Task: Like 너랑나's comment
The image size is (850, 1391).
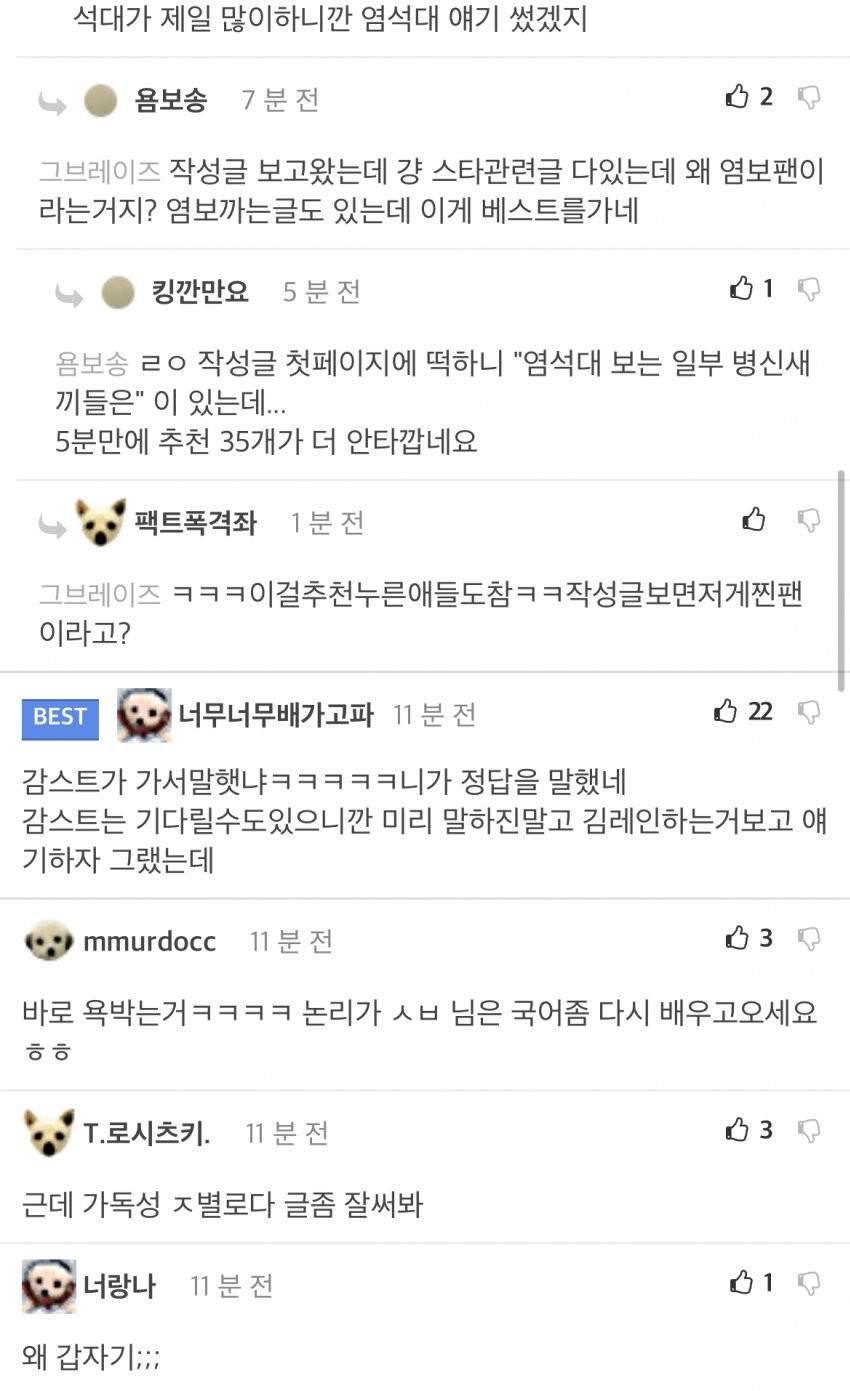Action: point(741,1282)
